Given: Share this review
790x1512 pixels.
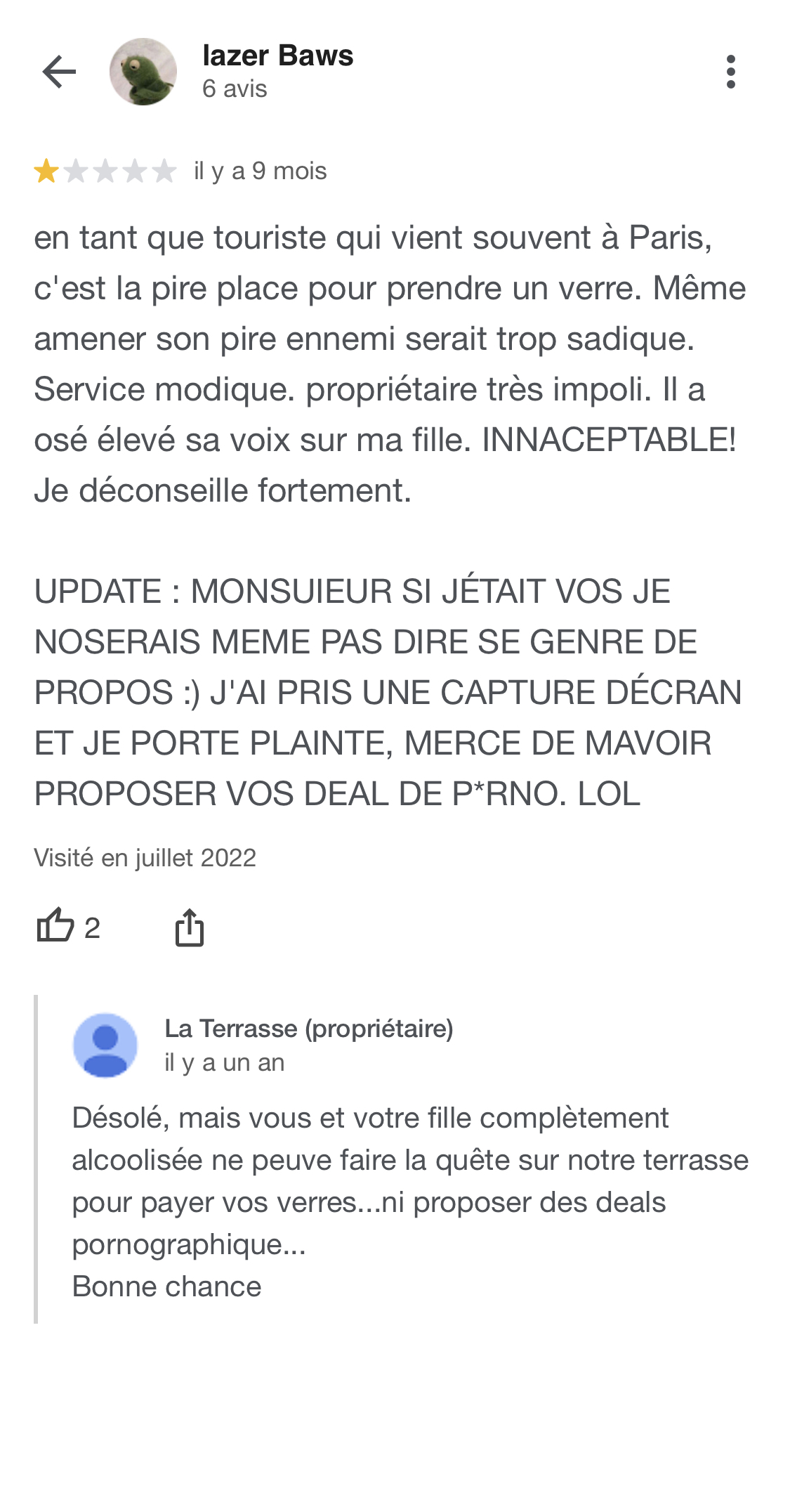Looking at the screenshot, I should pos(189,927).
